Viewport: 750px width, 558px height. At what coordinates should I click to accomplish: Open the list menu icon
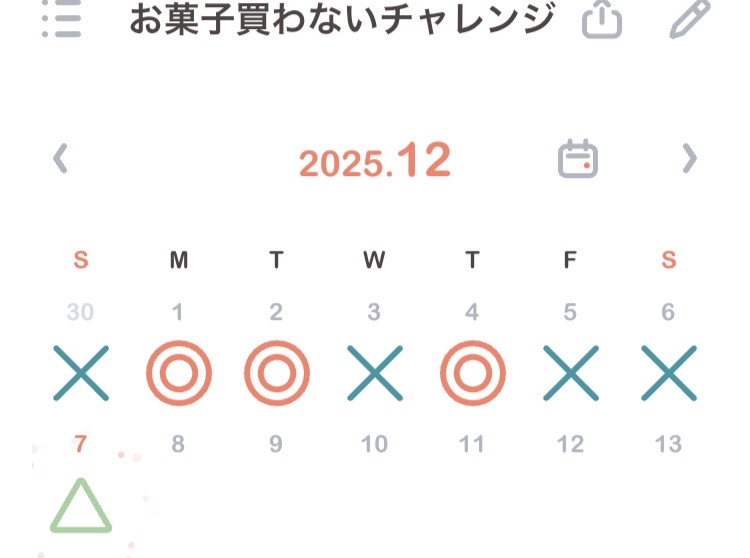tap(62, 20)
